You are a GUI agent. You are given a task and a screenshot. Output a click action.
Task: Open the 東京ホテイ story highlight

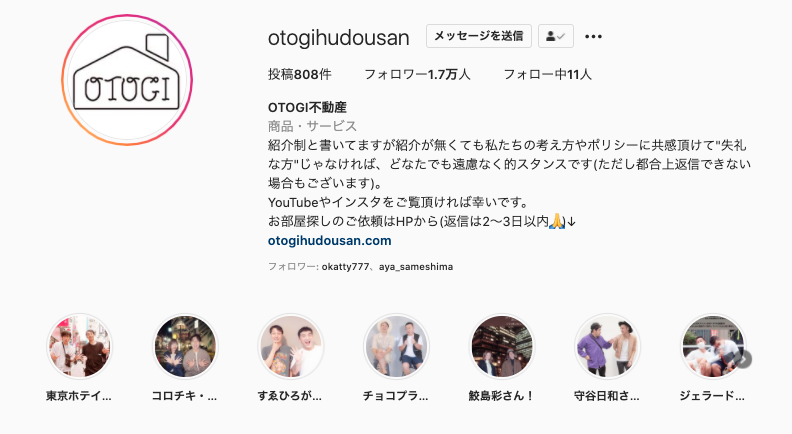(x=79, y=347)
